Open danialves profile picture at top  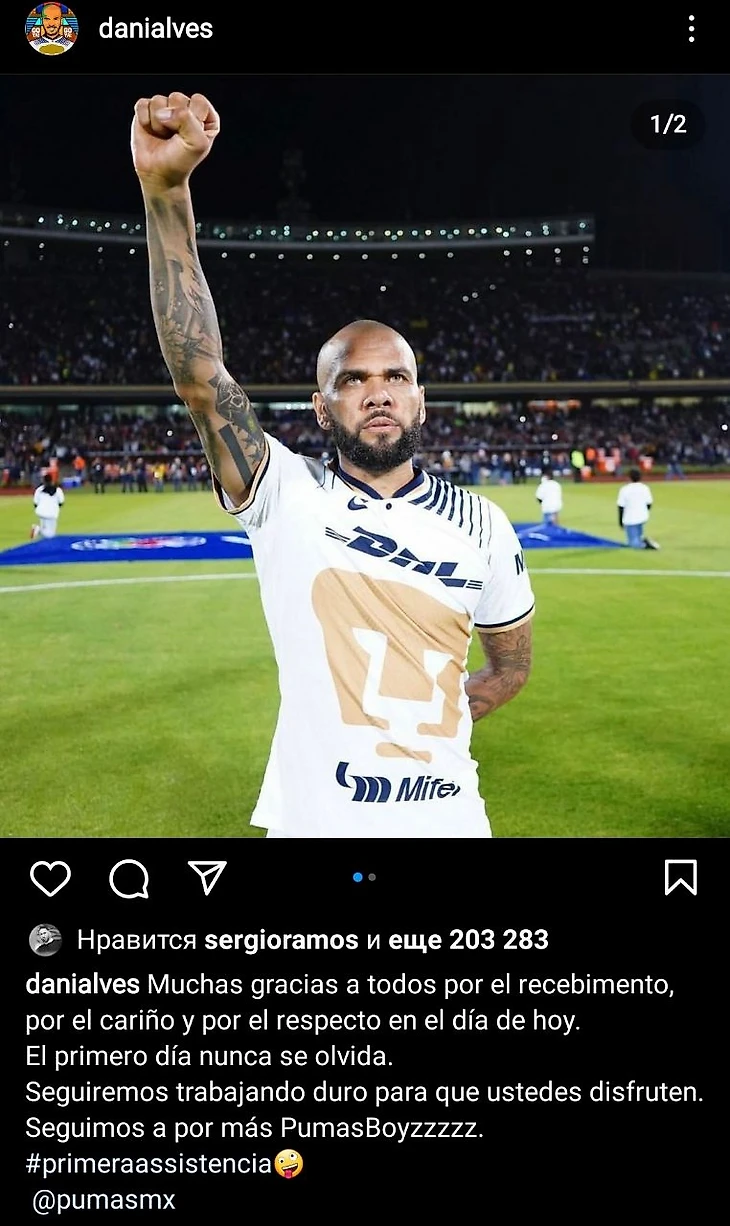pyautogui.click(x=51, y=29)
